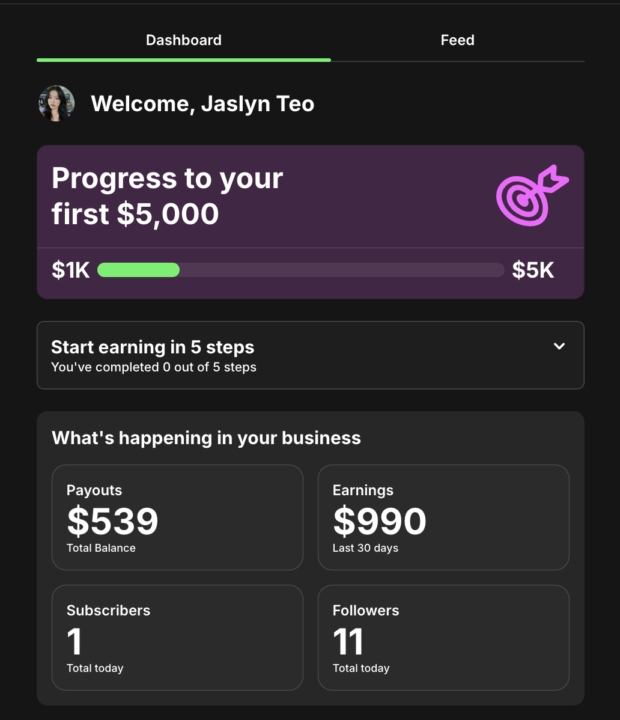Switch to the Feed tab
620x720 pixels.
coord(457,40)
